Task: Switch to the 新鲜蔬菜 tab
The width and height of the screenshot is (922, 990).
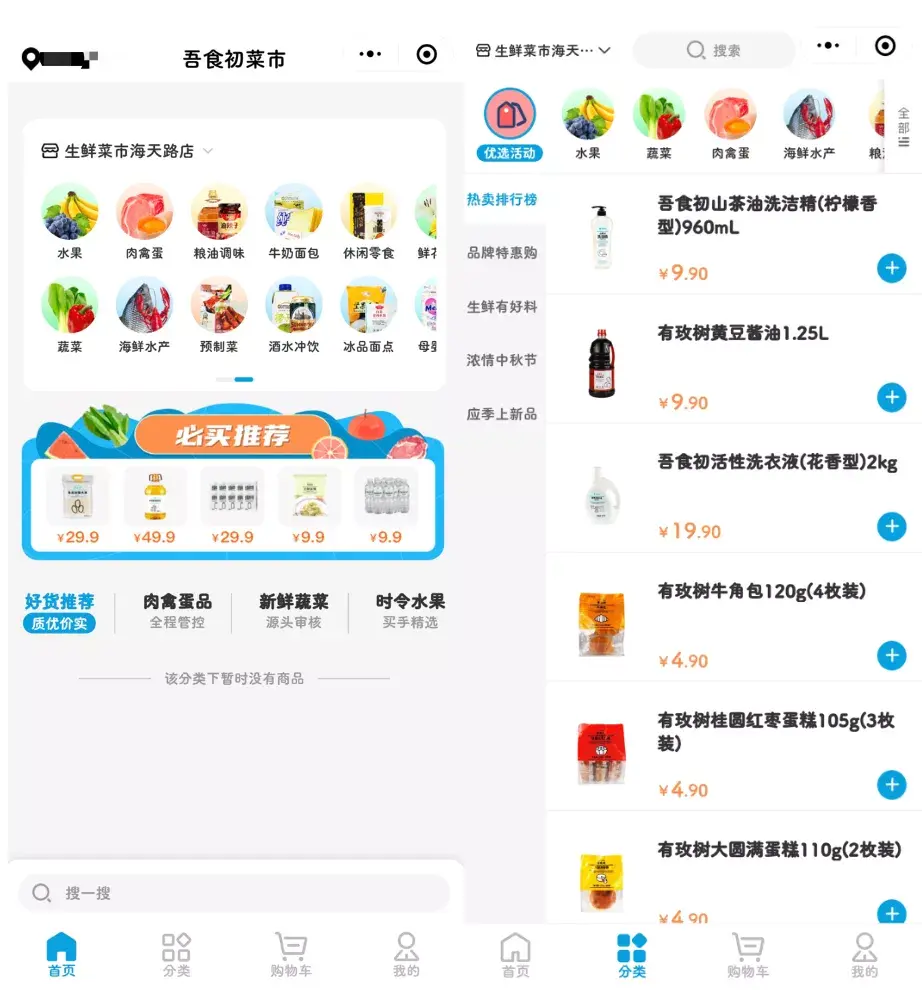Action: pos(293,610)
